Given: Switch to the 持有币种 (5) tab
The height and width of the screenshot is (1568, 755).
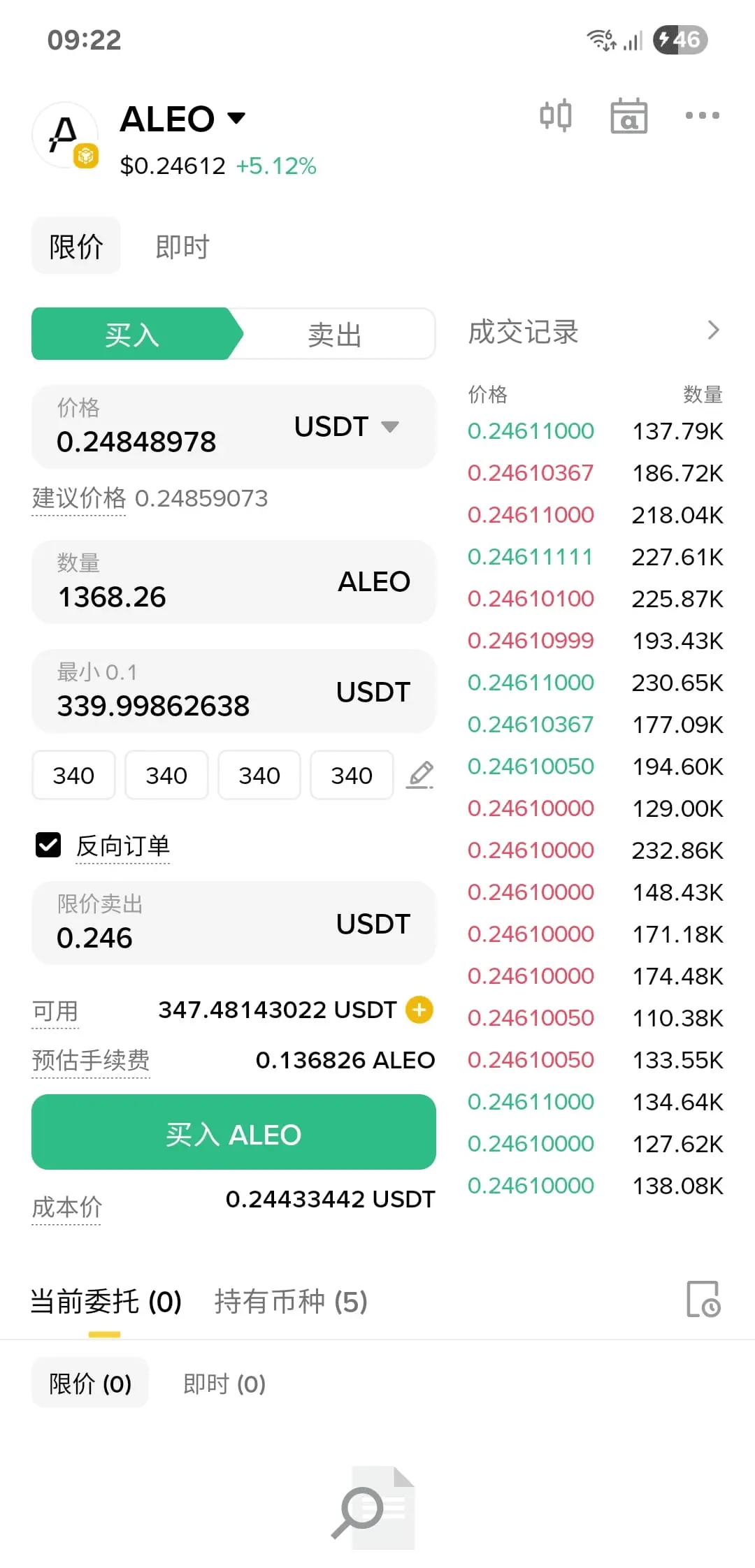Looking at the screenshot, I should (x=290, y=1302).
